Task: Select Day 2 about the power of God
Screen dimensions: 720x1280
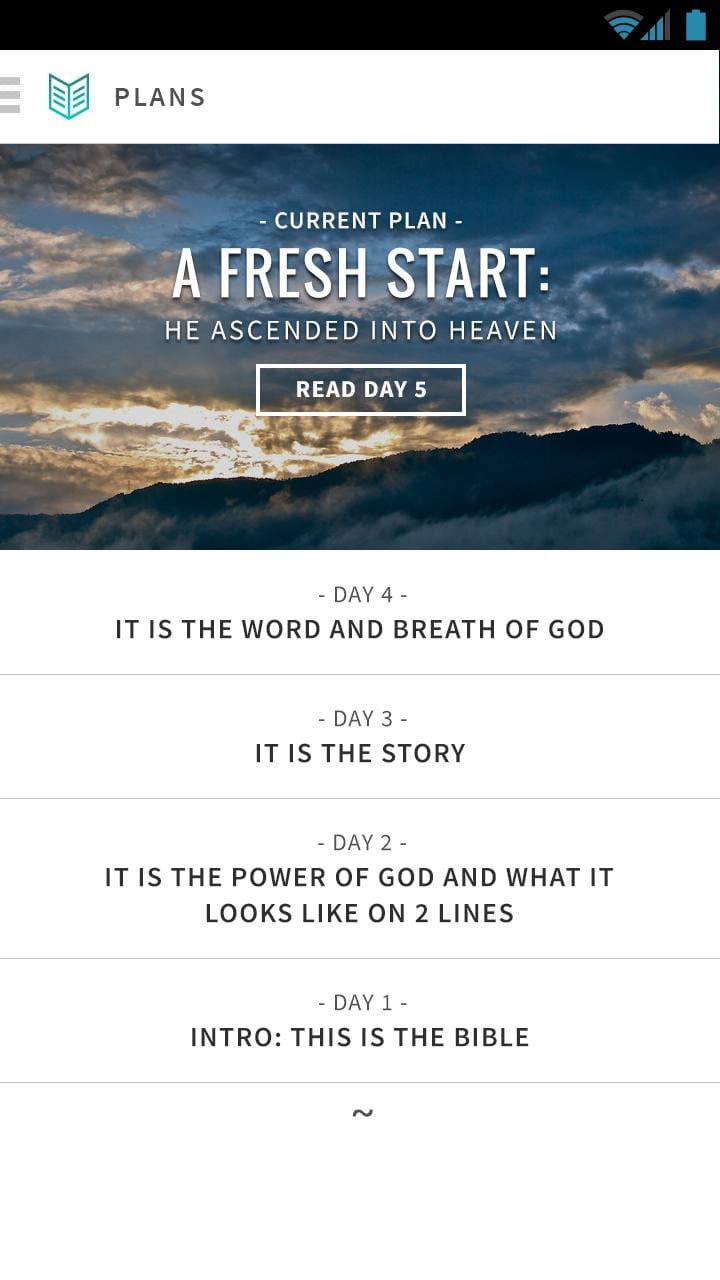Action: [x=360, y=877]
